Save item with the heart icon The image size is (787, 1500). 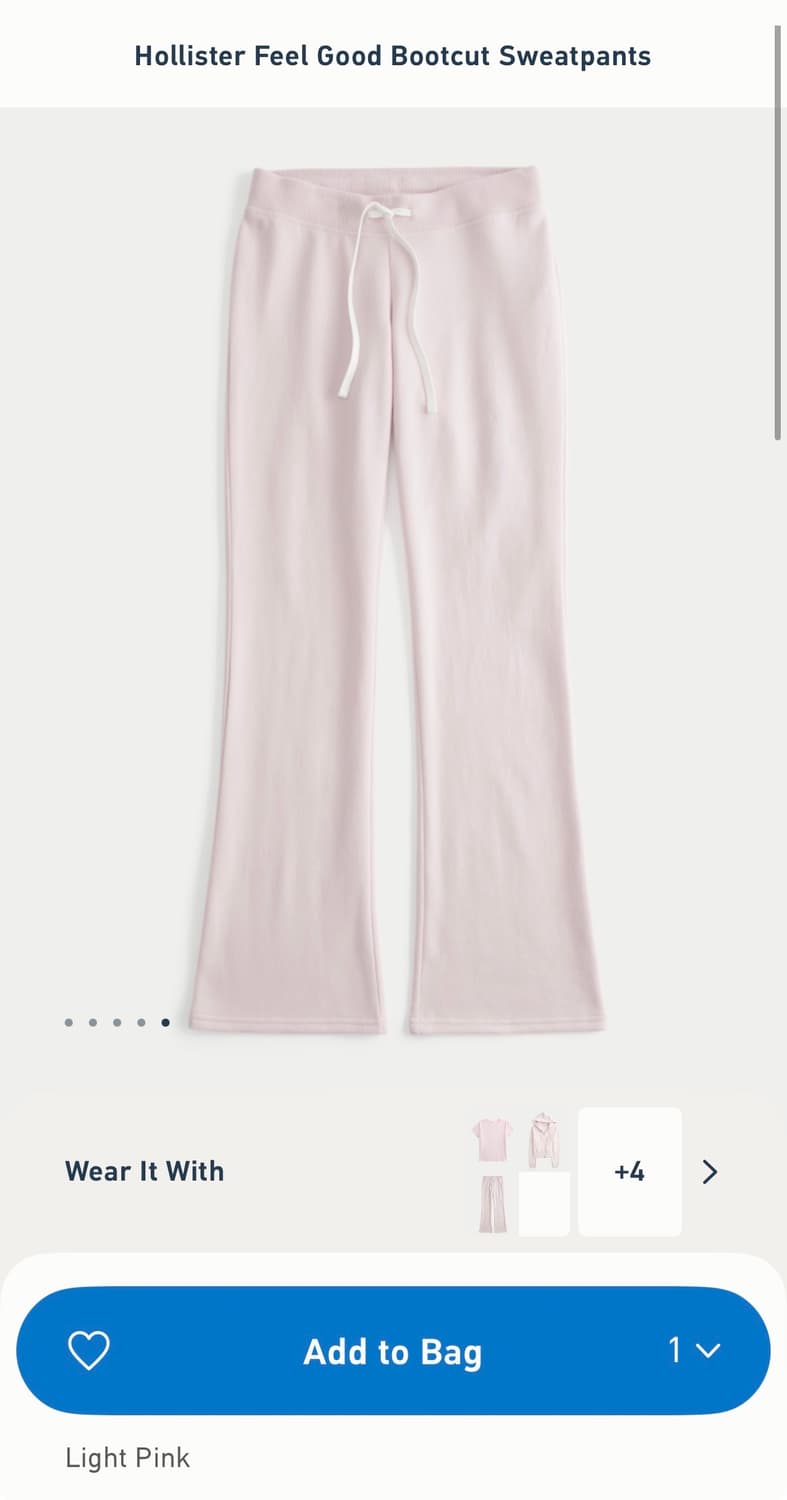(88, 1351)
